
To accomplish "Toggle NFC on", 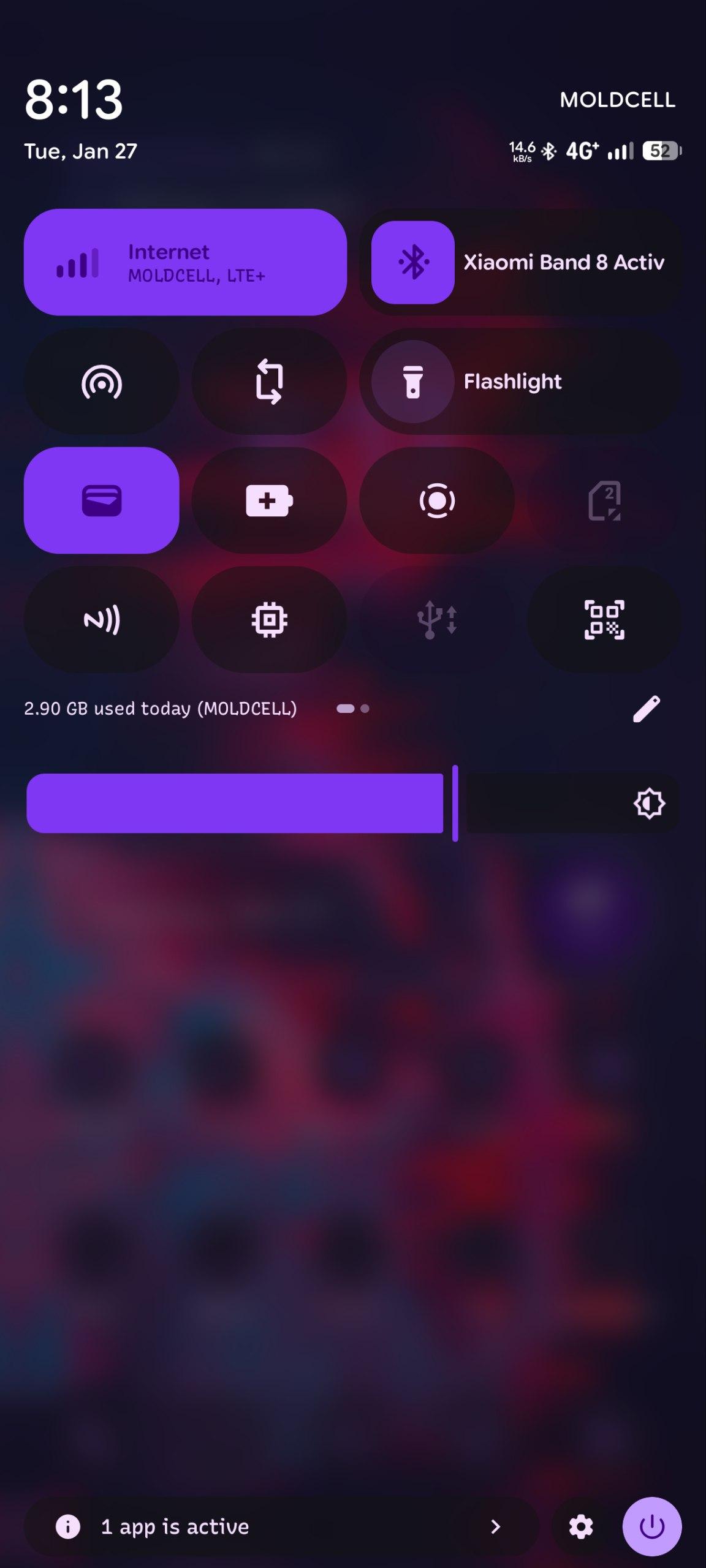I will (102, 620).
